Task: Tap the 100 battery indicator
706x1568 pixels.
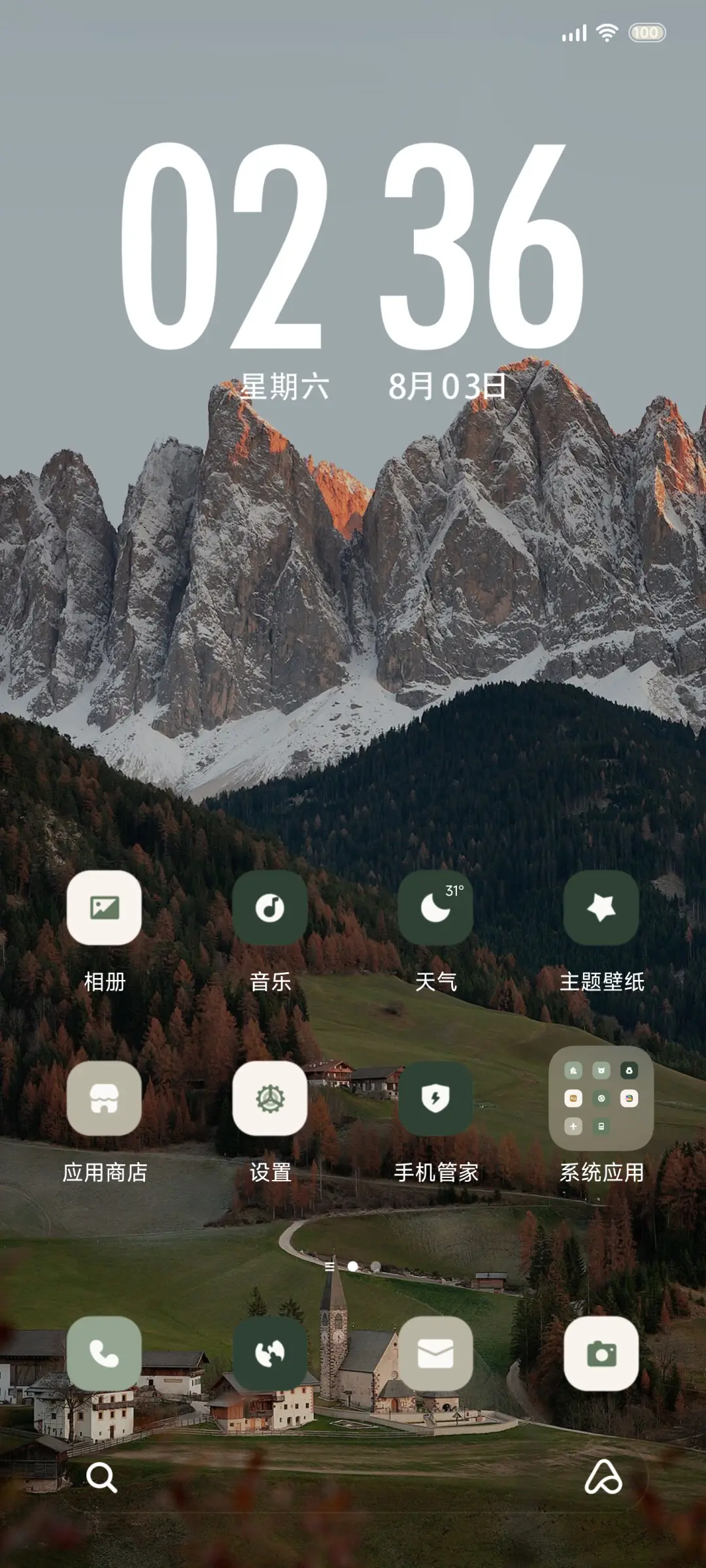Action: point(649,33)
